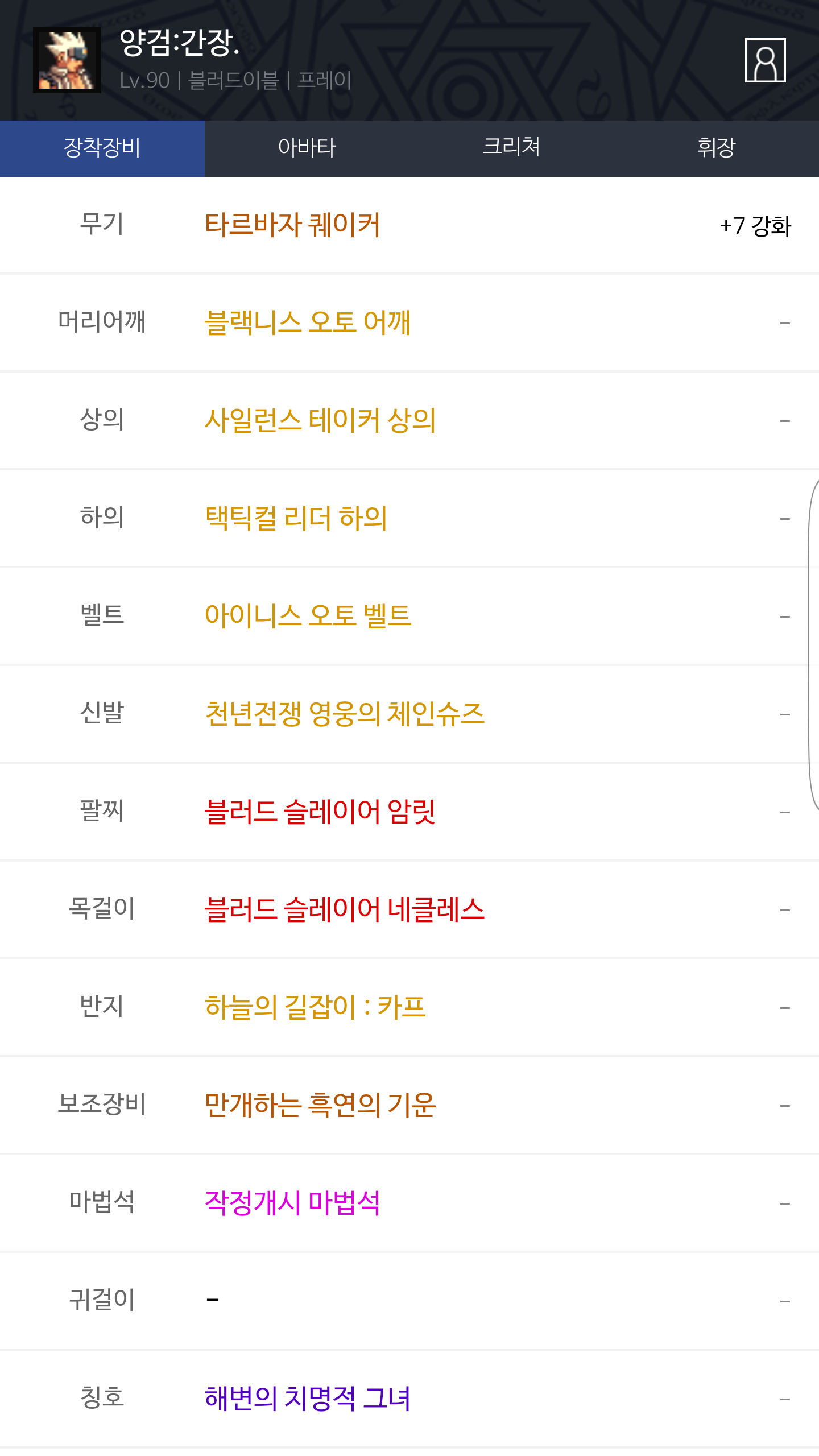View the 타르바자 퀘이커 weapon details
819x1456 pixels.
(292, 225)
